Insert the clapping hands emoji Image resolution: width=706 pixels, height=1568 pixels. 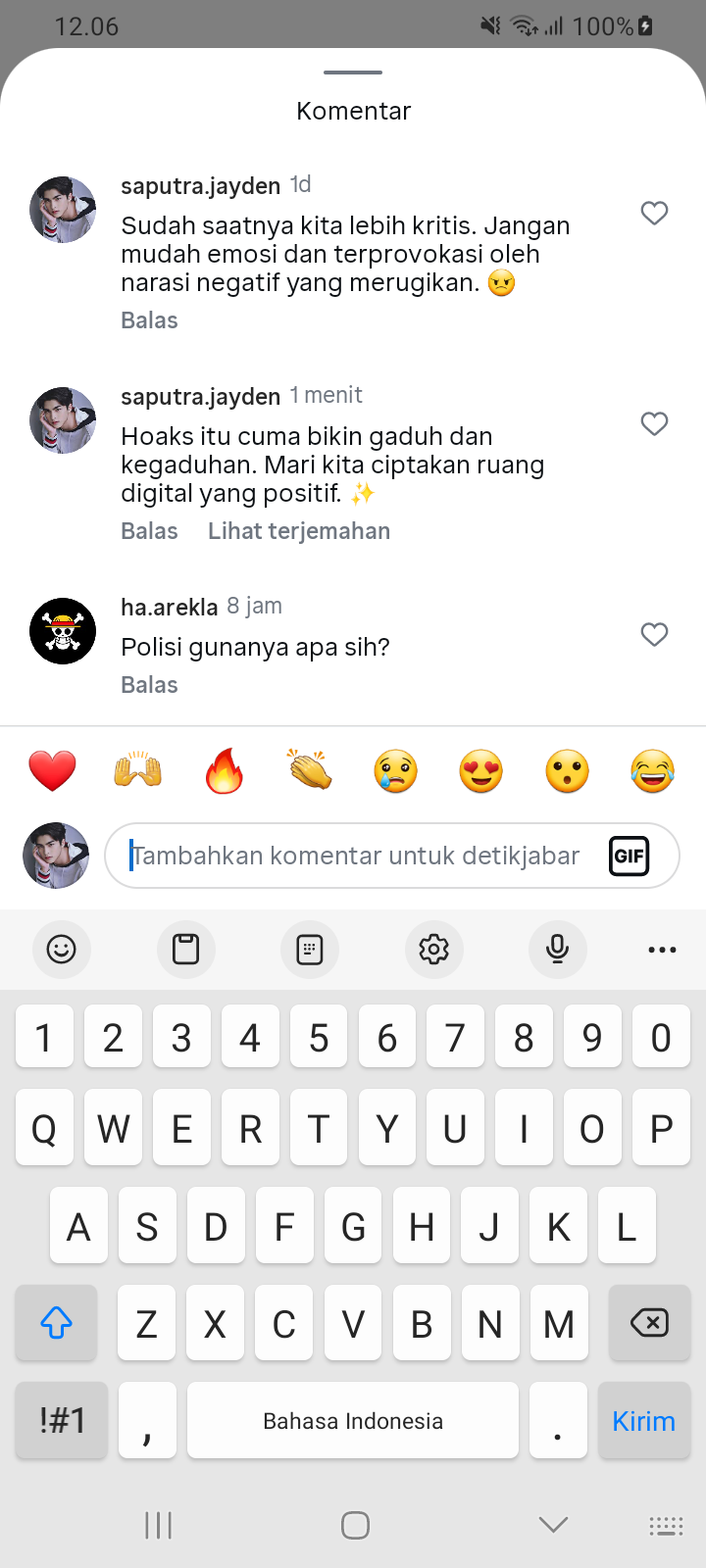310,771
